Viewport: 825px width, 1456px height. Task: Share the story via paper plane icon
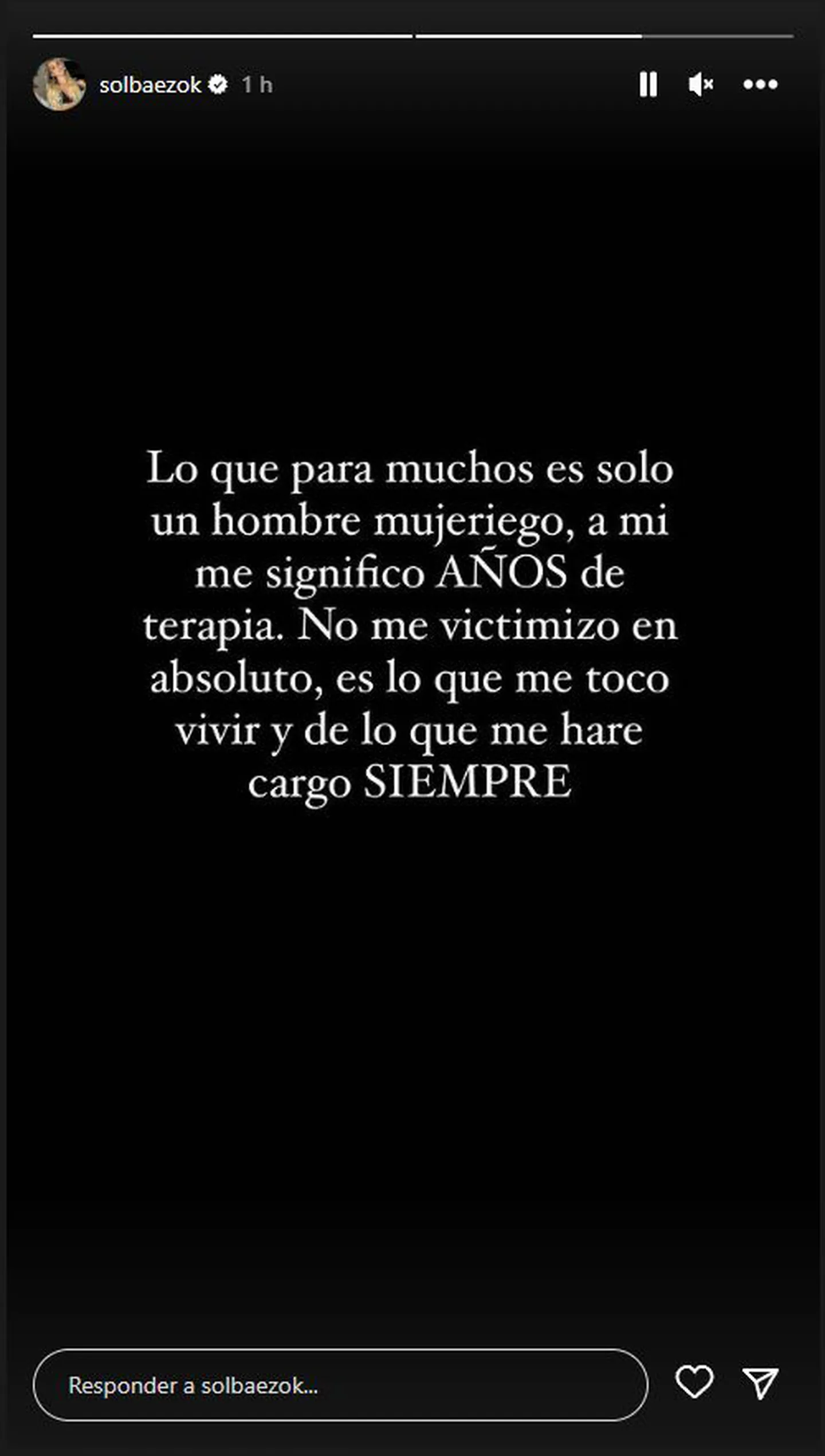click(760, 1383)
